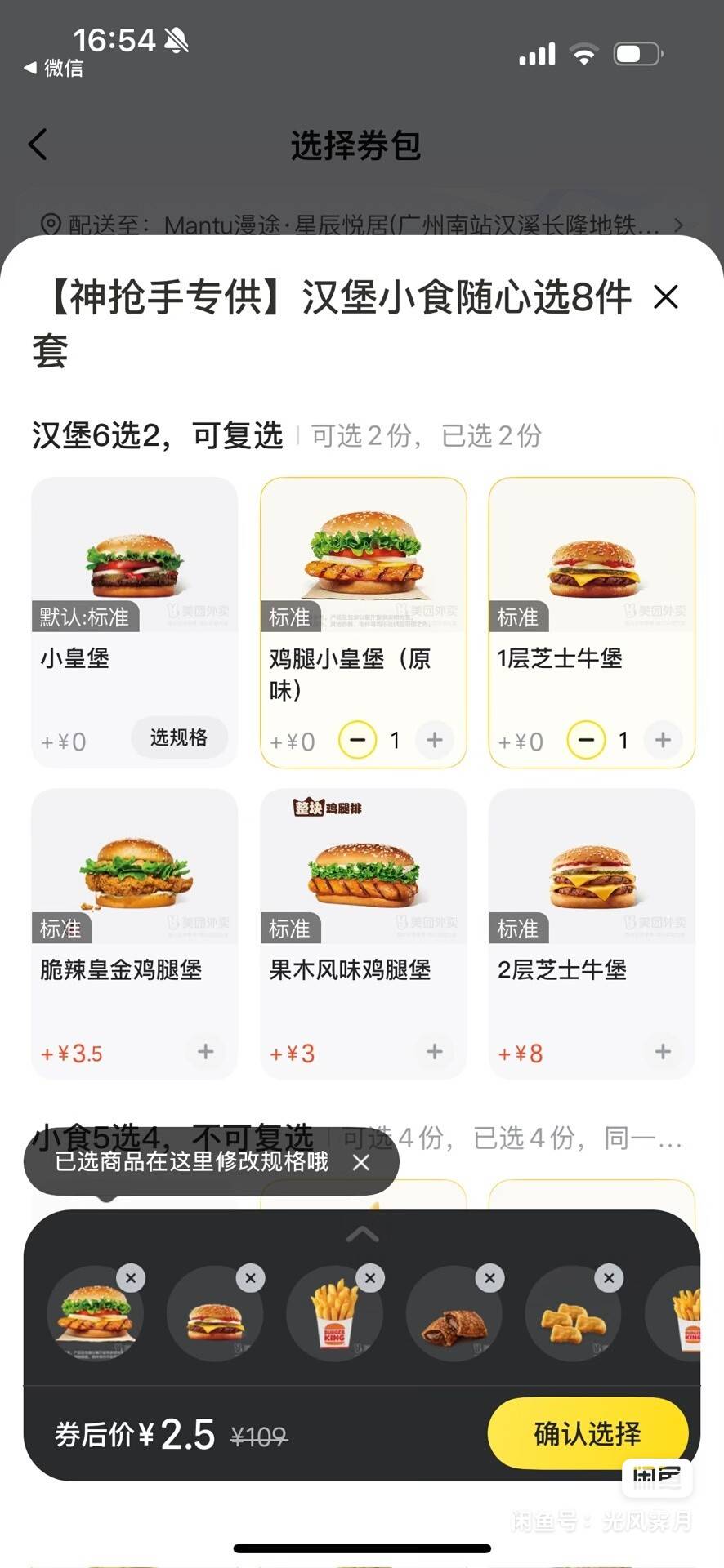Remove the chicken burger from selected items

(x=131, y=1278)
